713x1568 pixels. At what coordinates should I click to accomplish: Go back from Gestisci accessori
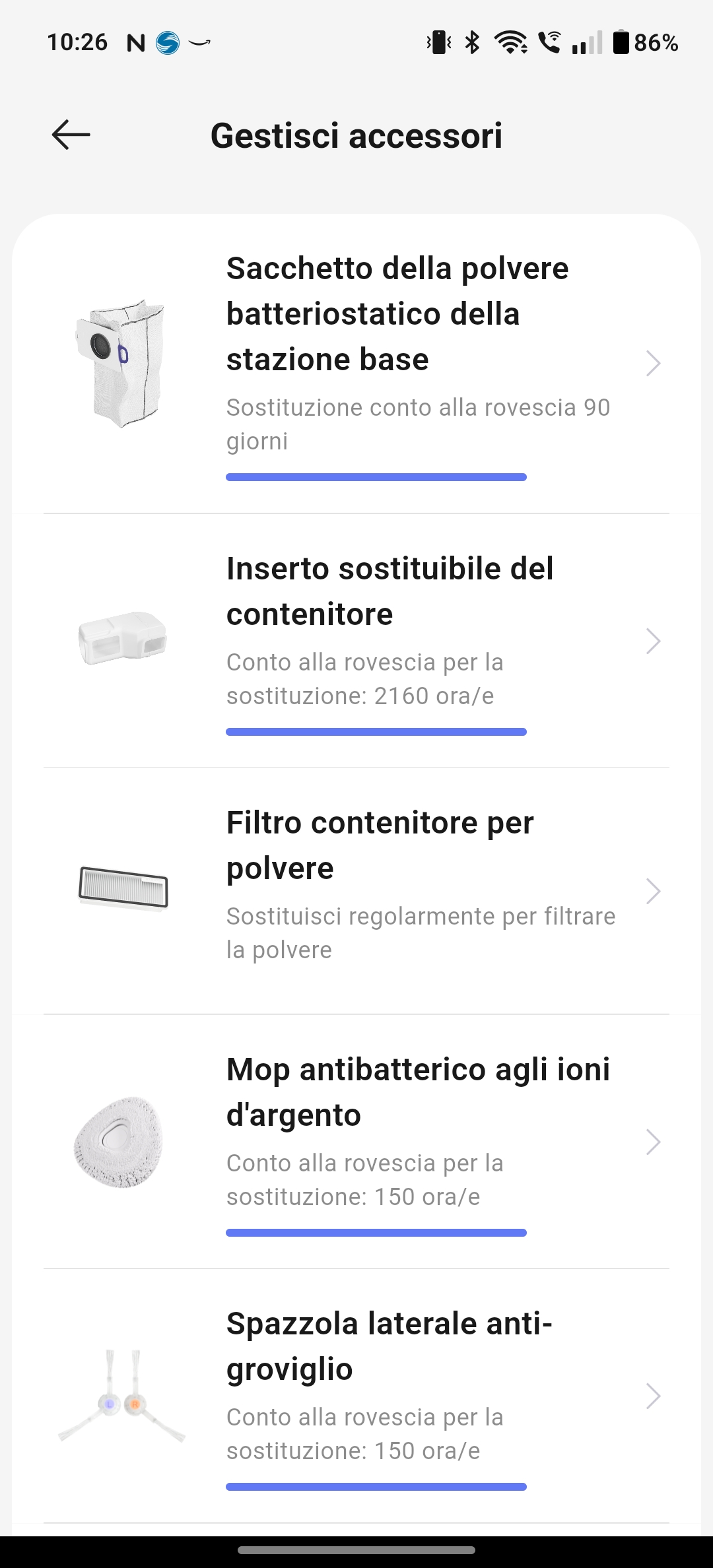point(71,135)
